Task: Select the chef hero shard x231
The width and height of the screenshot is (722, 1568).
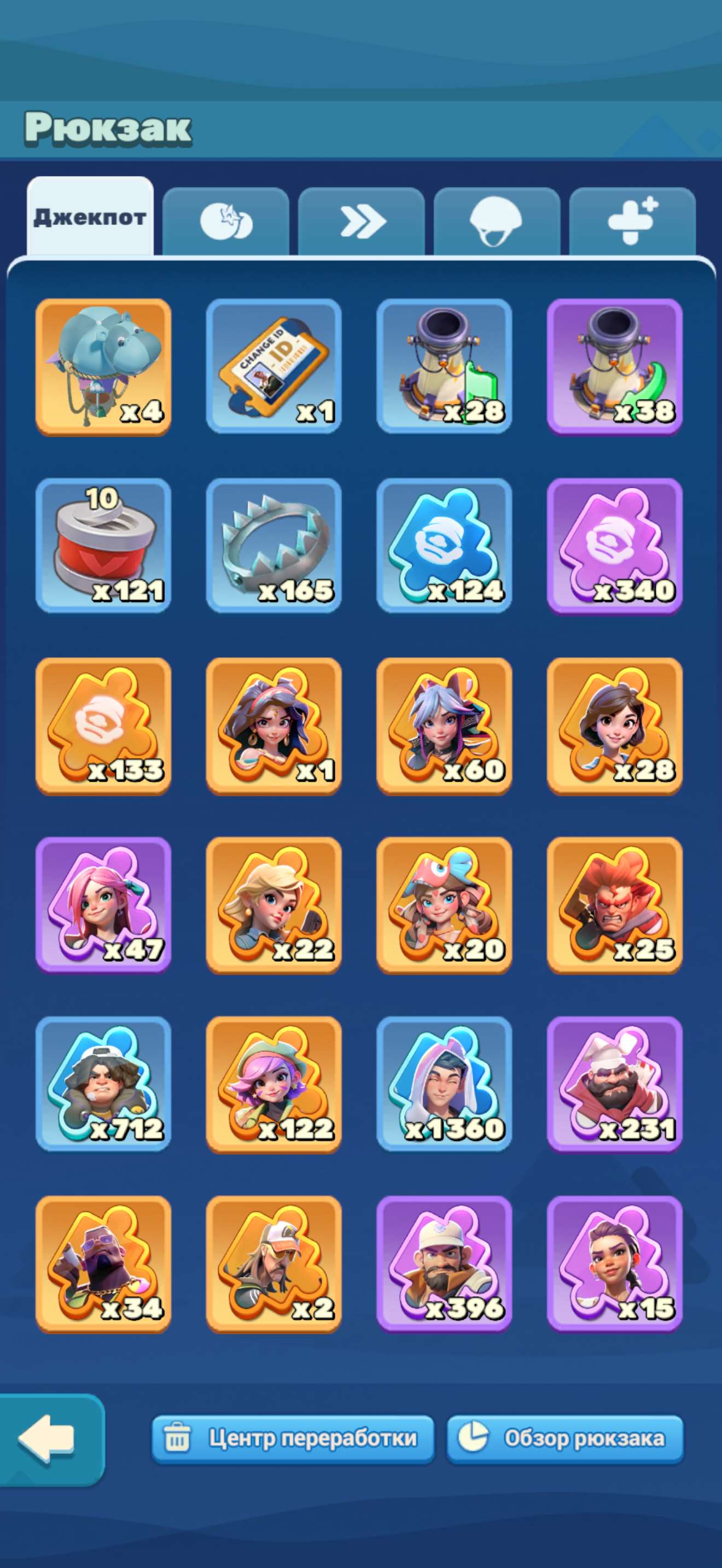Action: click(614, 1084)
